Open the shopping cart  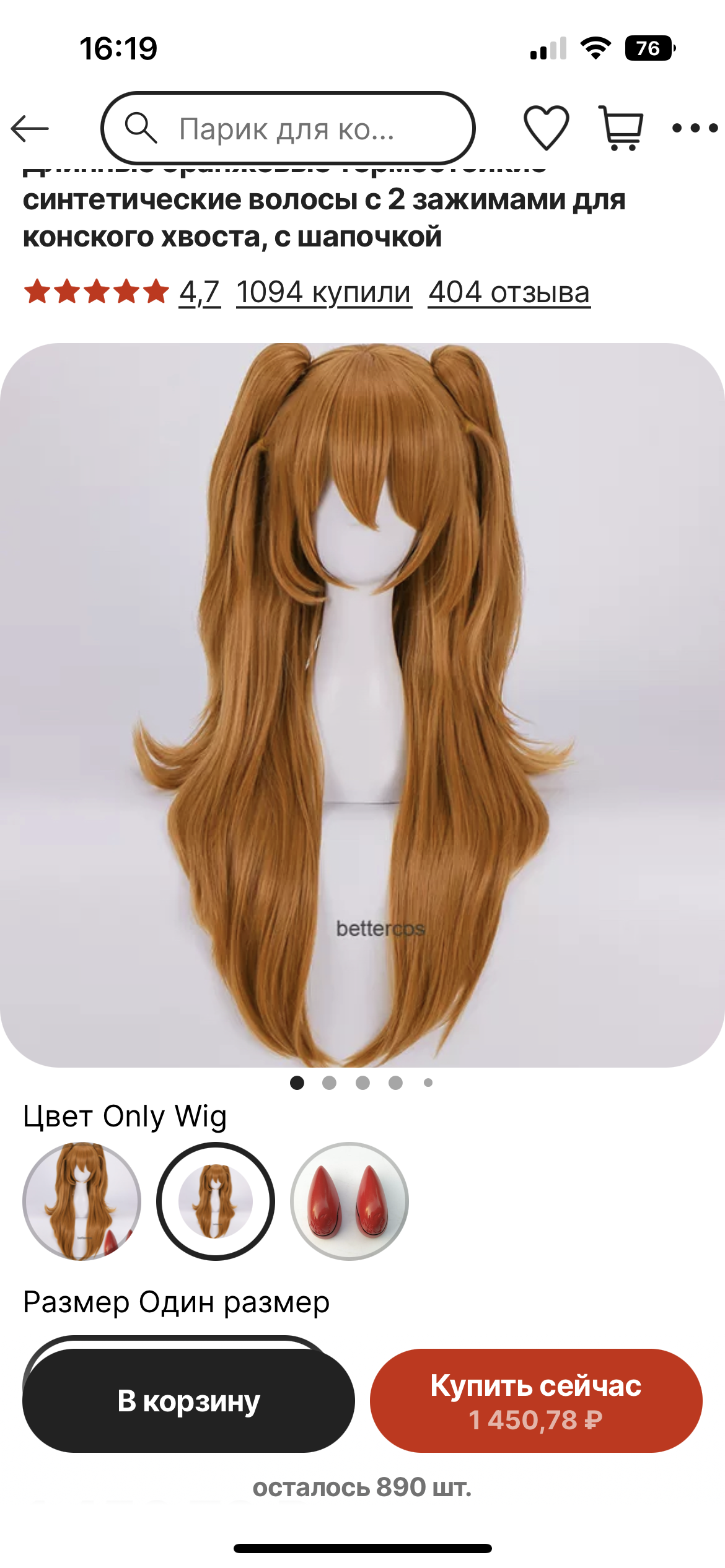[x=621, y=128]
